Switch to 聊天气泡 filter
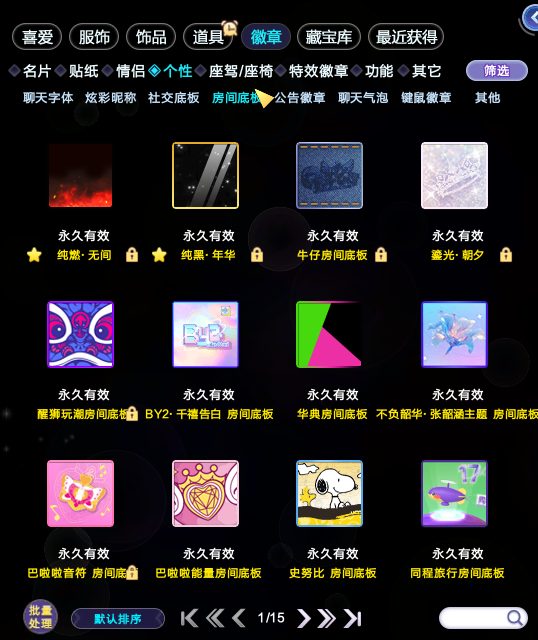The image size is (538, 640). click(x=363, y=98)
